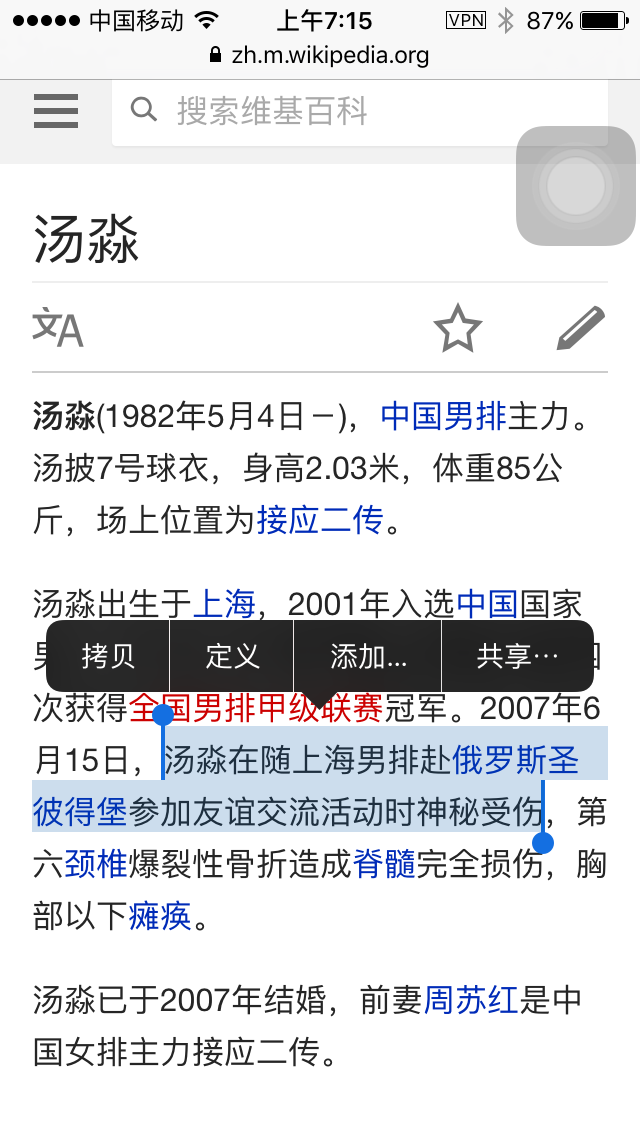
Task: Share the selection via 共享…
Action: tap(518, 656)
